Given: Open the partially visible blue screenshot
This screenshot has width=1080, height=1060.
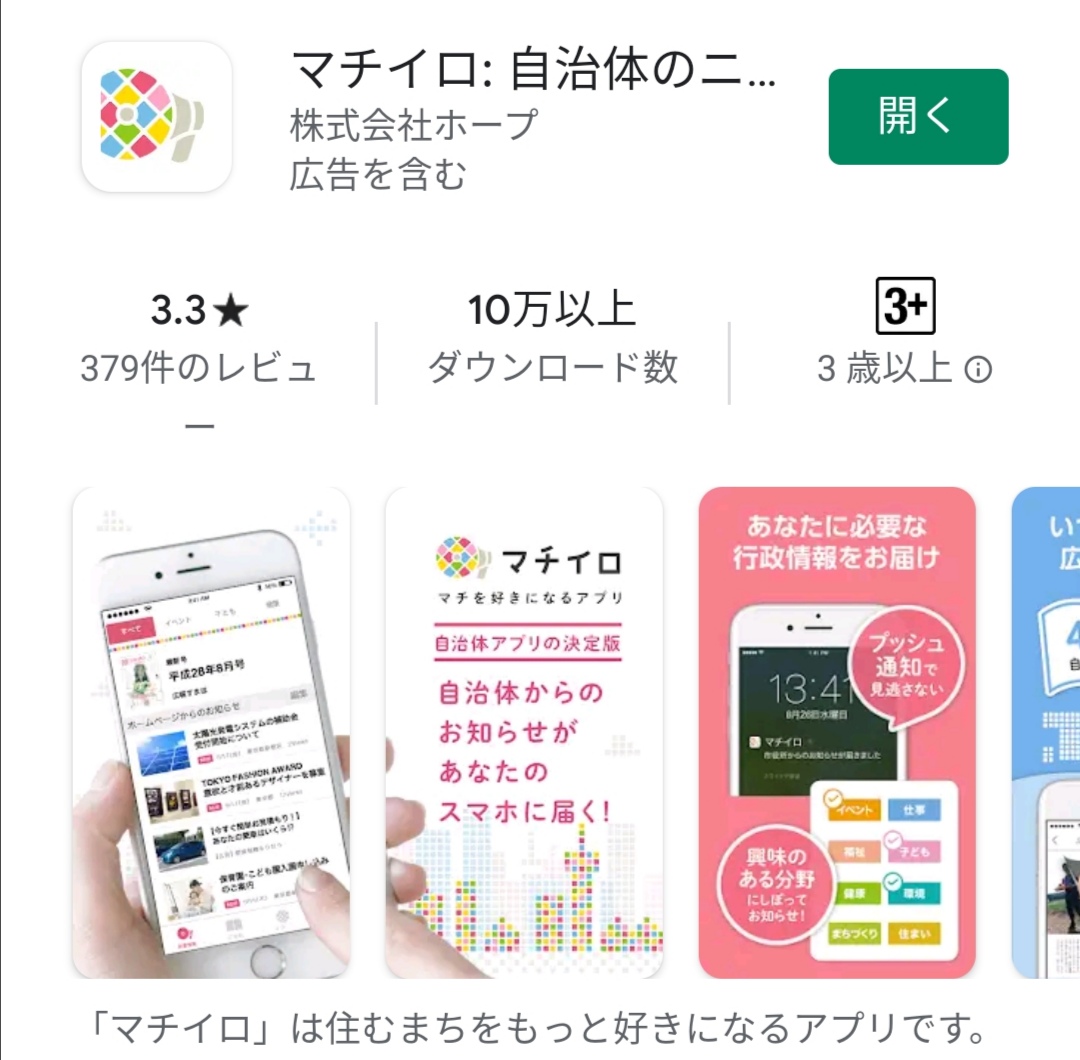Looking at the screenshot, I should (1046, 732).
